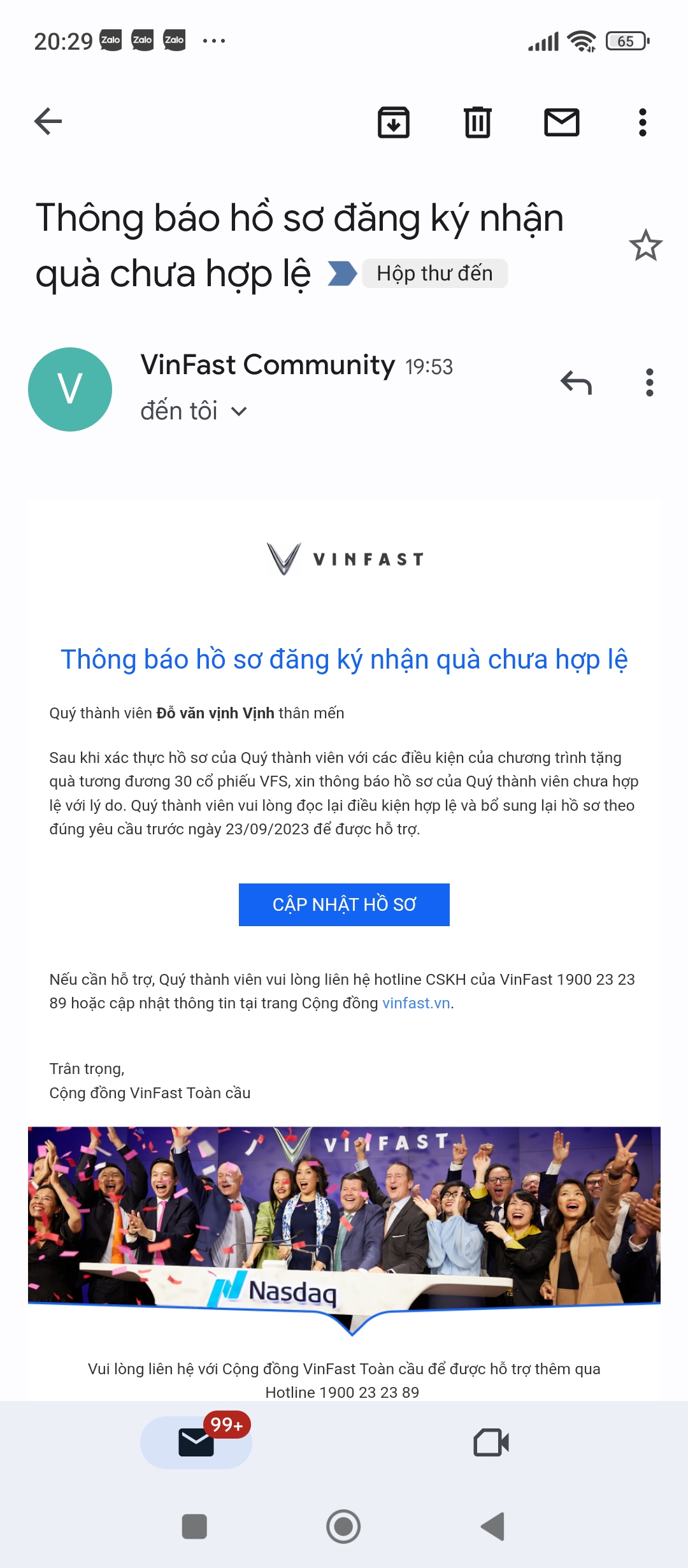Open recent apps from the navigation bar
Screen dimensions: 688x1568
[194, 1527]
